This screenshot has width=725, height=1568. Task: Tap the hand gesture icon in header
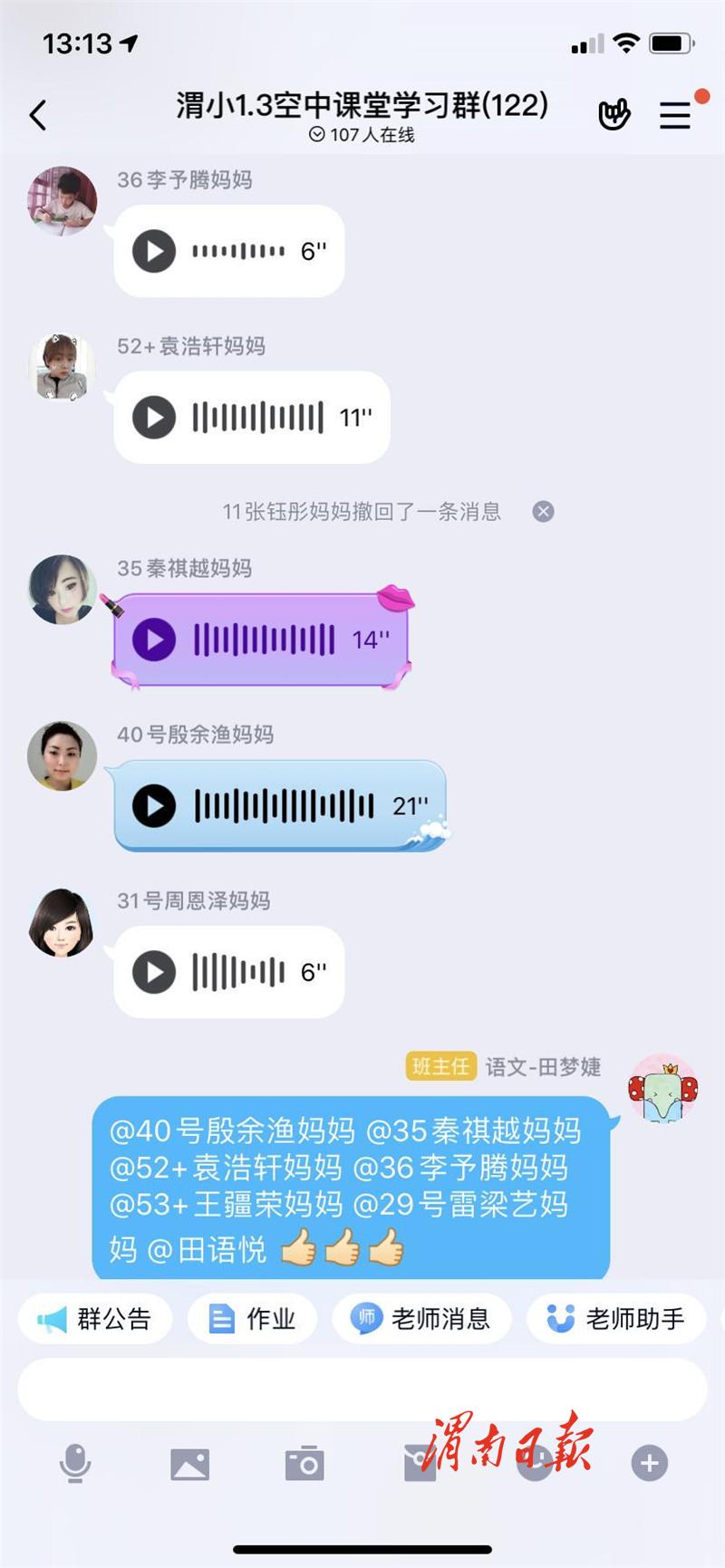614,115
